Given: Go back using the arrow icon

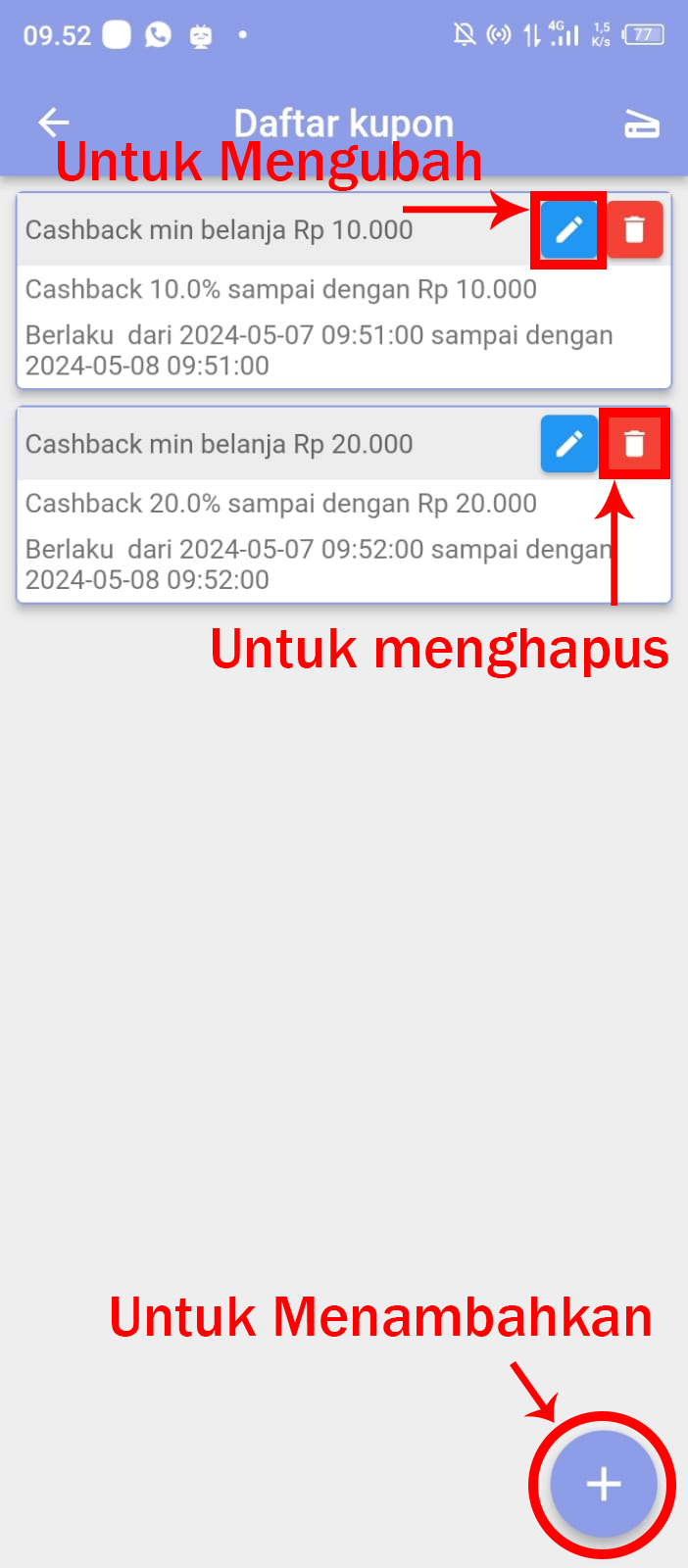Looking at the screenshot, I should pos(54,122).
